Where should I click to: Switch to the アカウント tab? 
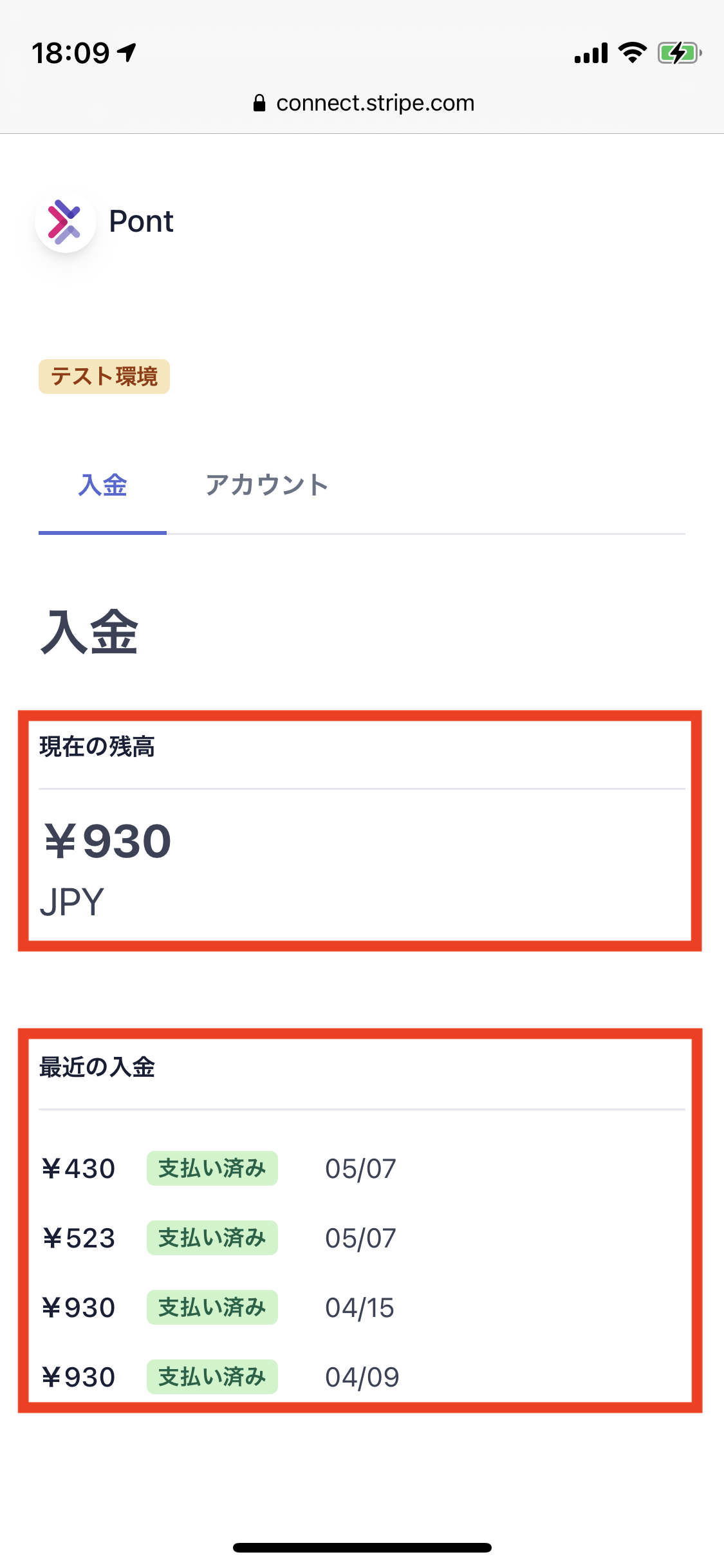coord(266,485)
